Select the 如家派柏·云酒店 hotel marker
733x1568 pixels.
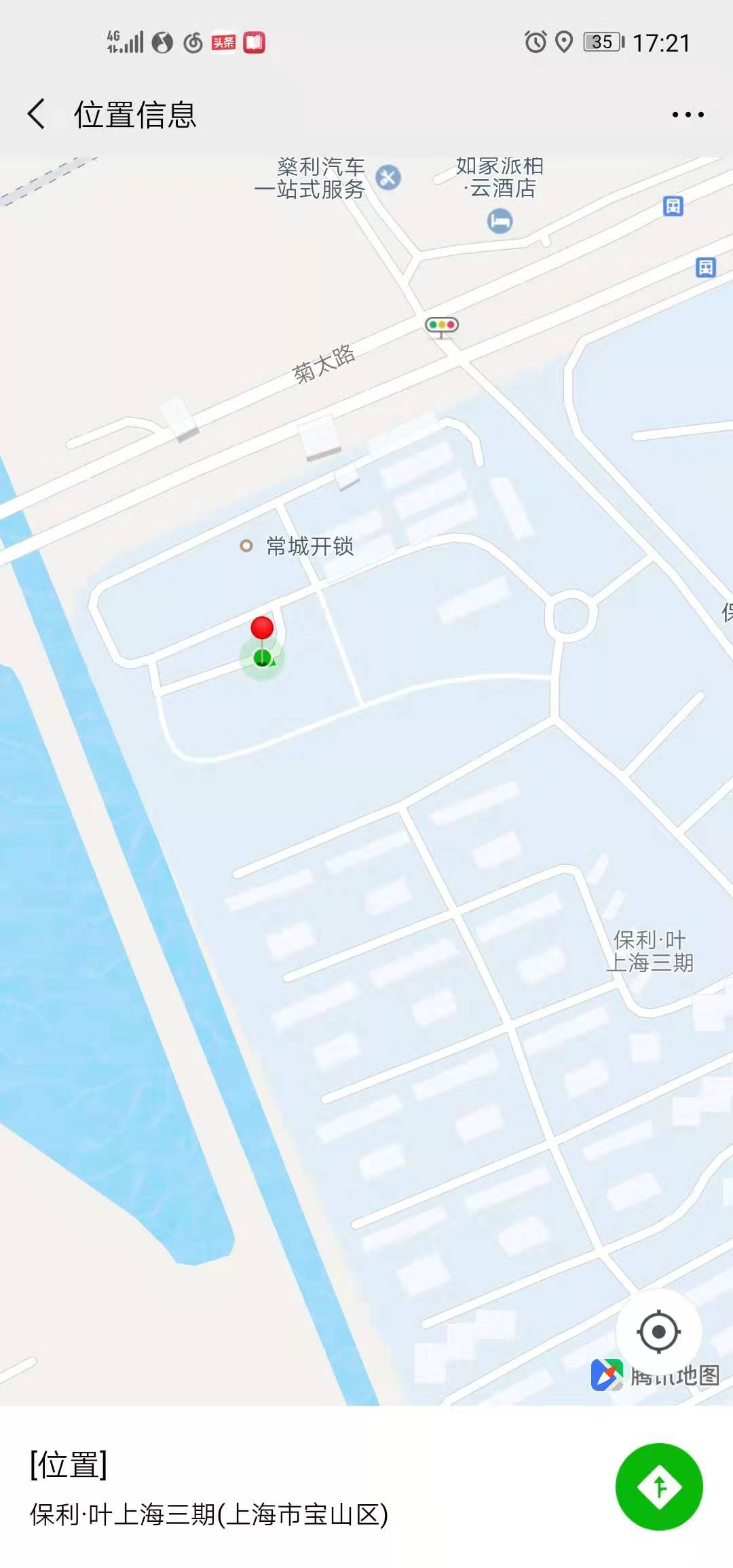(500, 221)
